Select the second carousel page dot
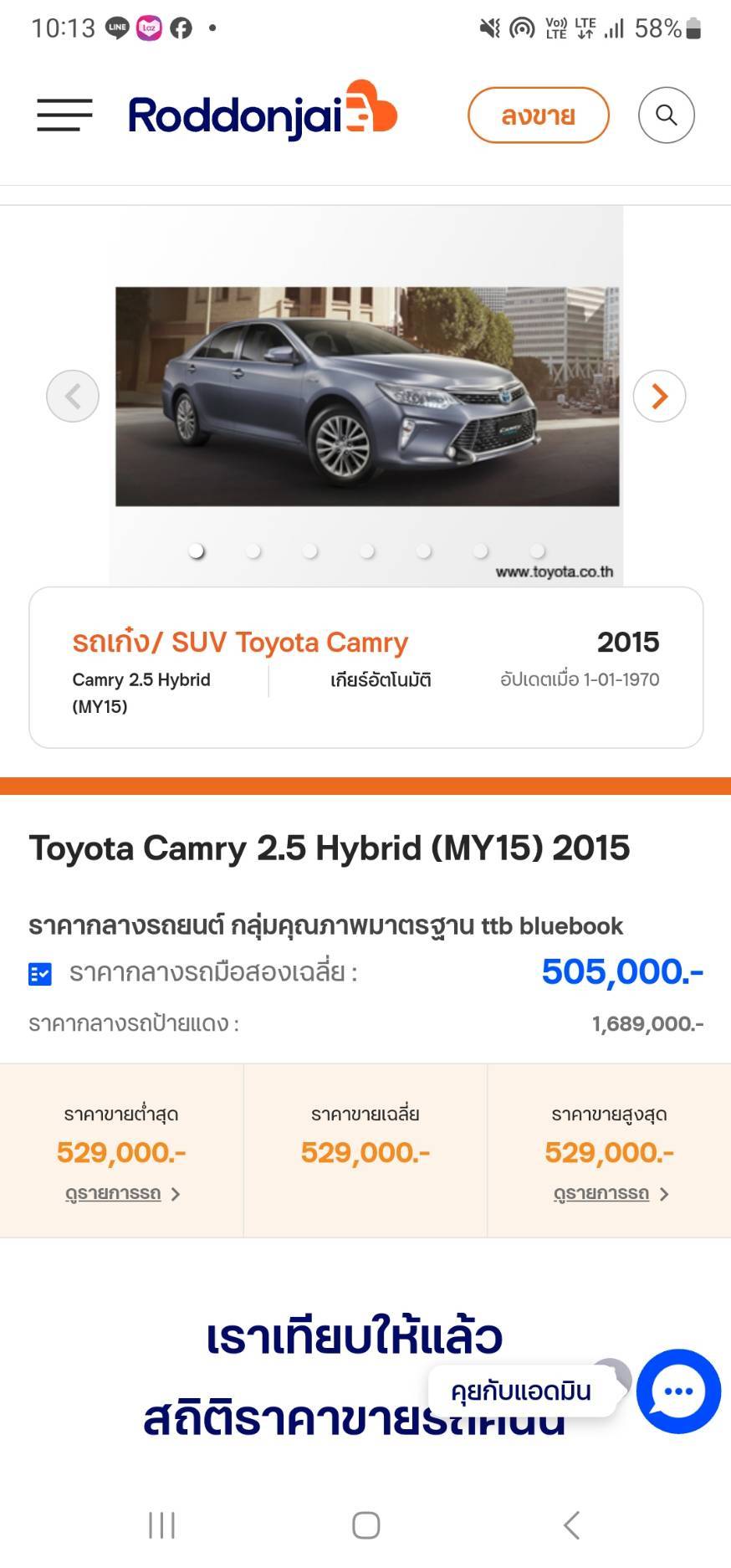Image resolution: width=731 pixels, height=1568 pixels. 253,551
